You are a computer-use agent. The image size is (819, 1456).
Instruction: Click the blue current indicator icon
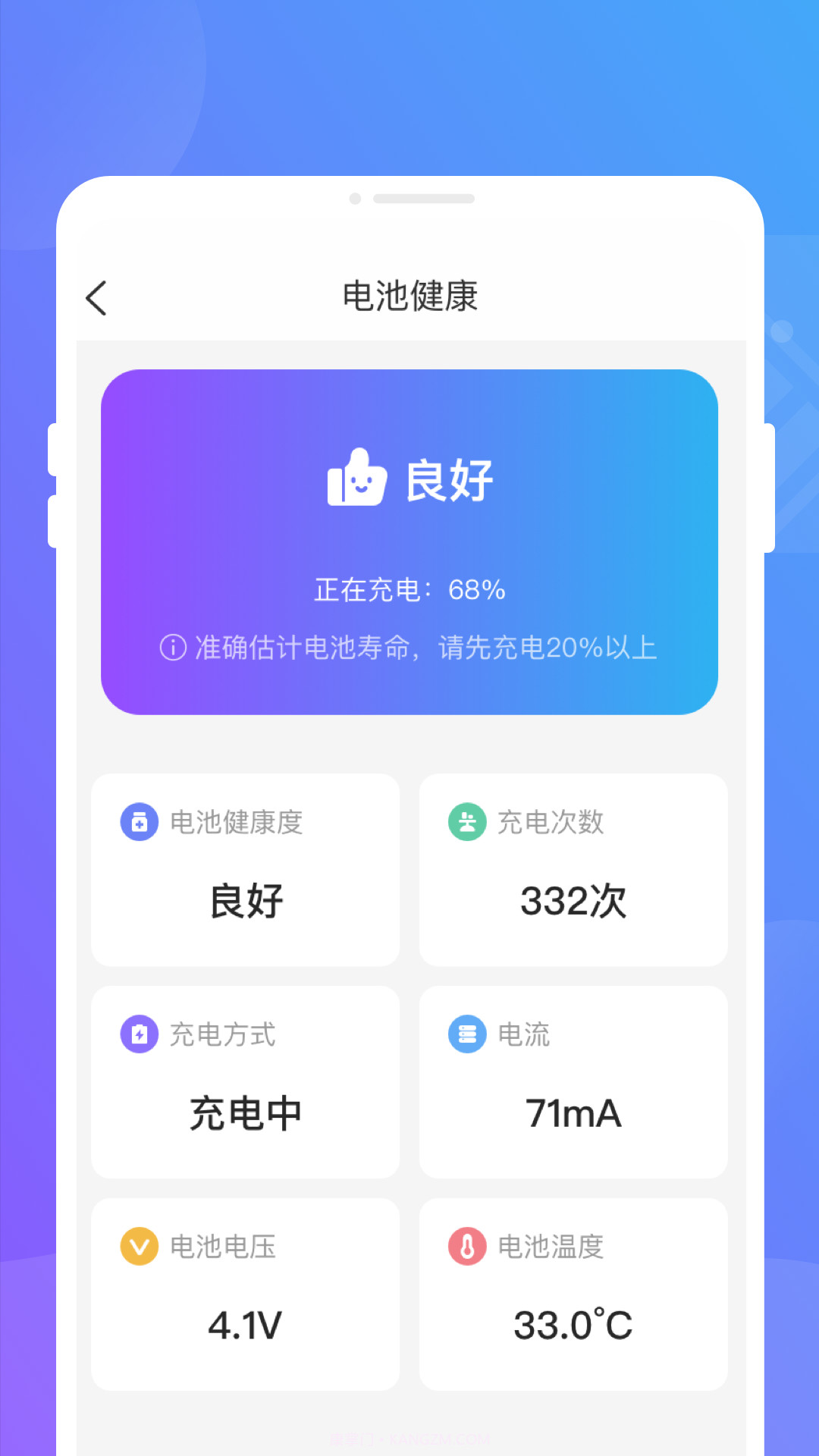467,1034
